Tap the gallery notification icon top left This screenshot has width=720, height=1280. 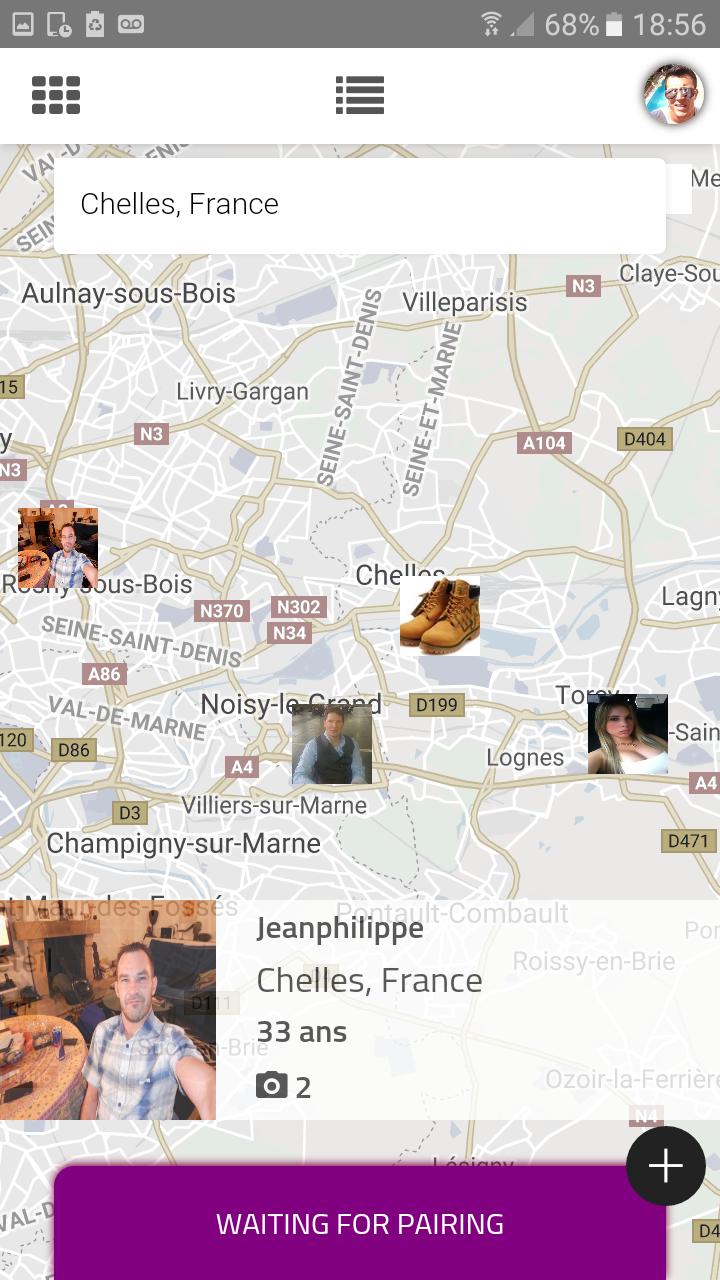pyautogui.click(x=22, y=22)
